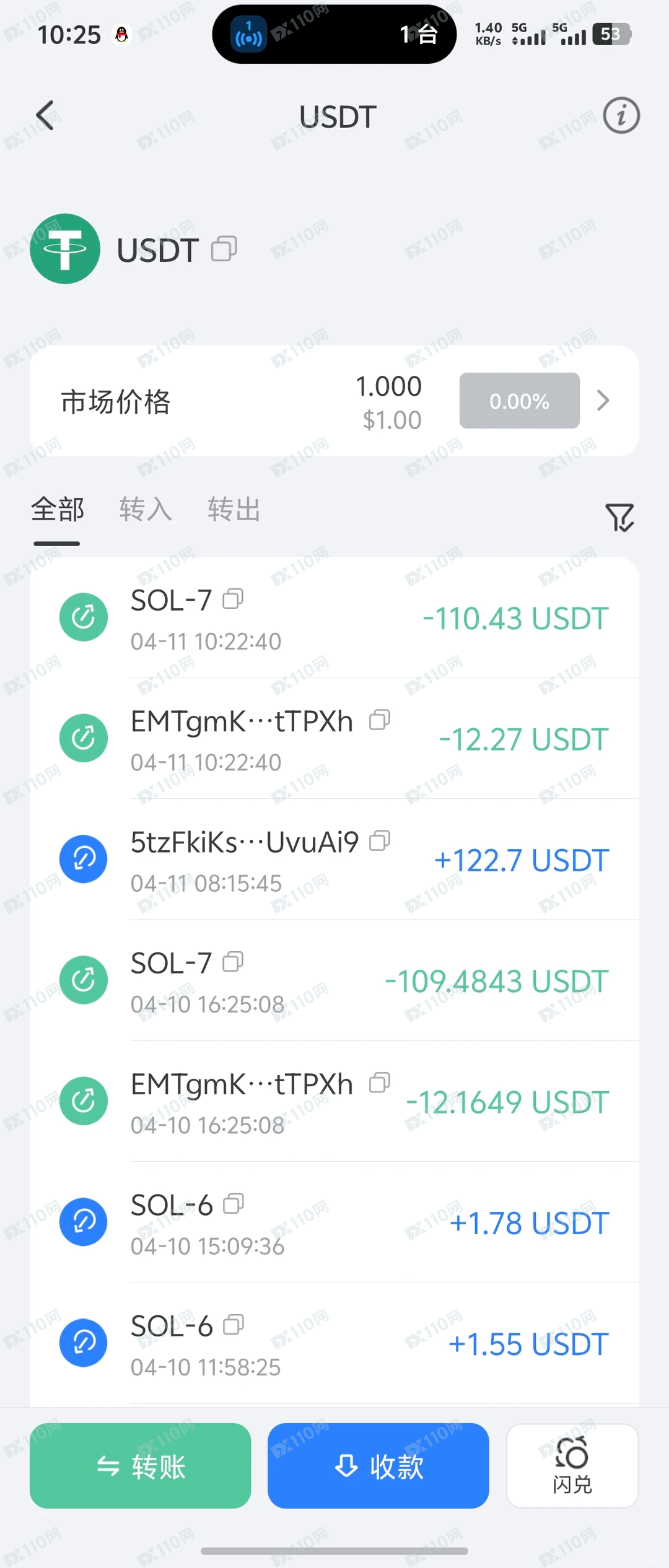Switch to the 转出 tab
669x1568 pixels.
tap(233, 510)
